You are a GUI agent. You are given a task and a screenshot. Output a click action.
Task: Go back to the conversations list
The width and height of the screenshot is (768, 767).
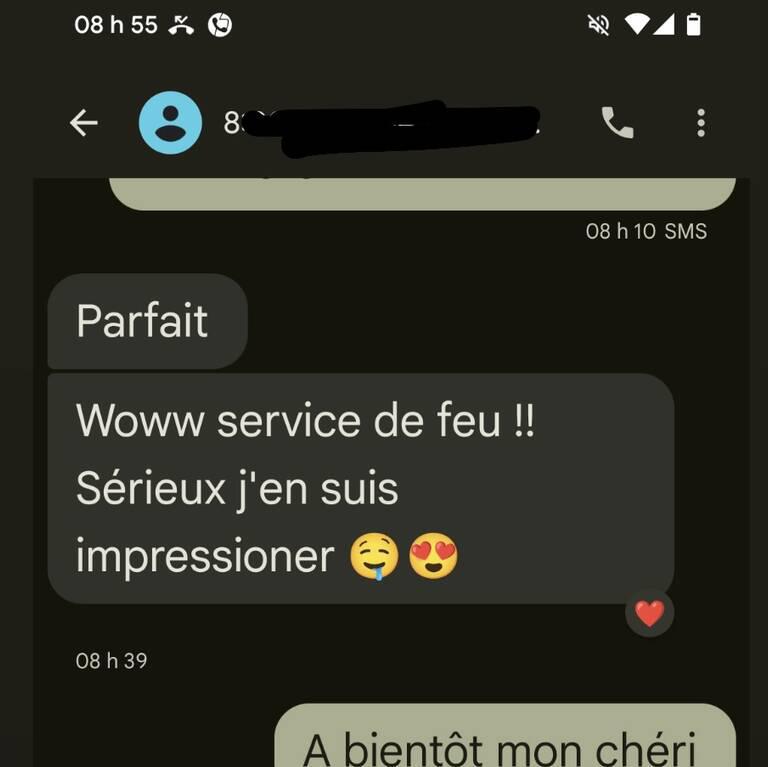click(x=84, y=123)
